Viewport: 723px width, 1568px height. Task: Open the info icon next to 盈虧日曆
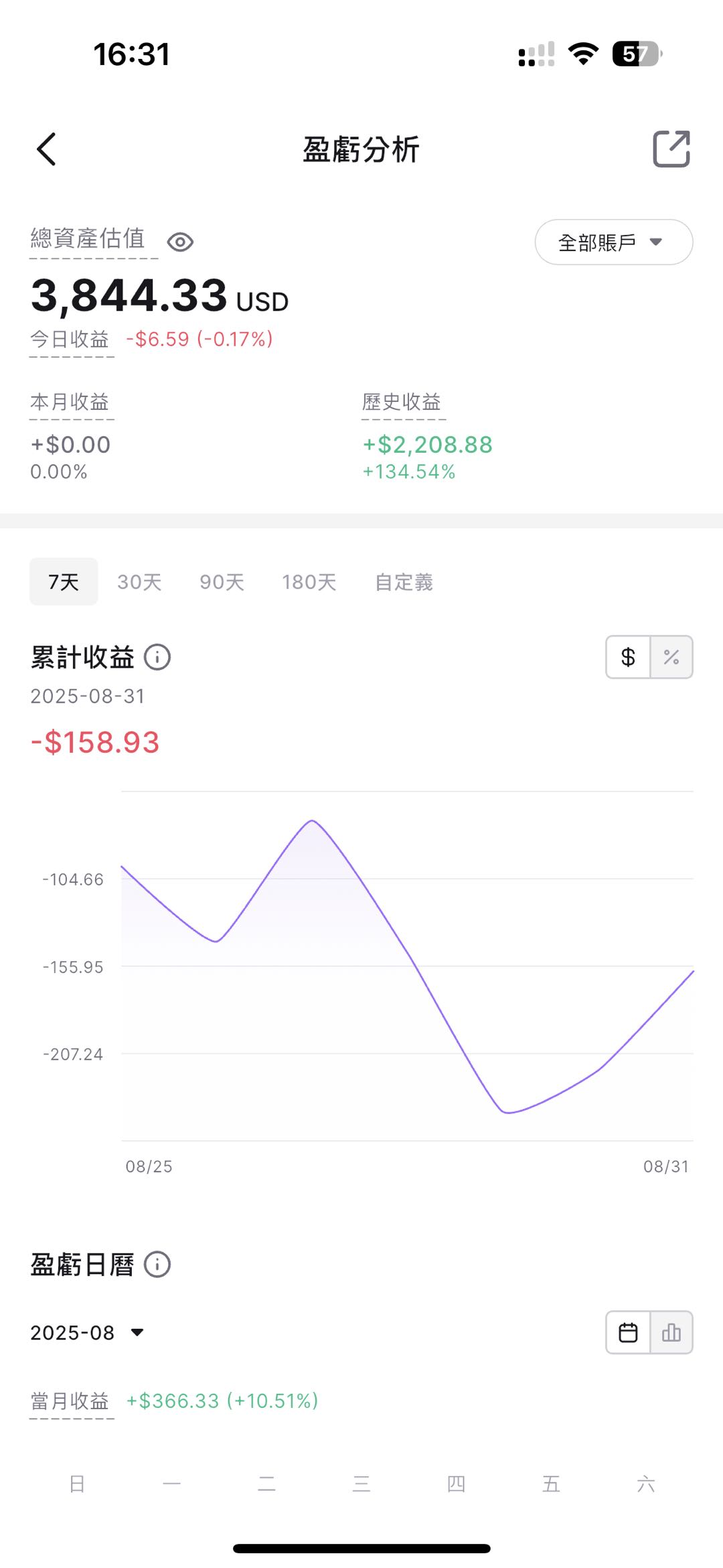click(x=157, y=1265)
